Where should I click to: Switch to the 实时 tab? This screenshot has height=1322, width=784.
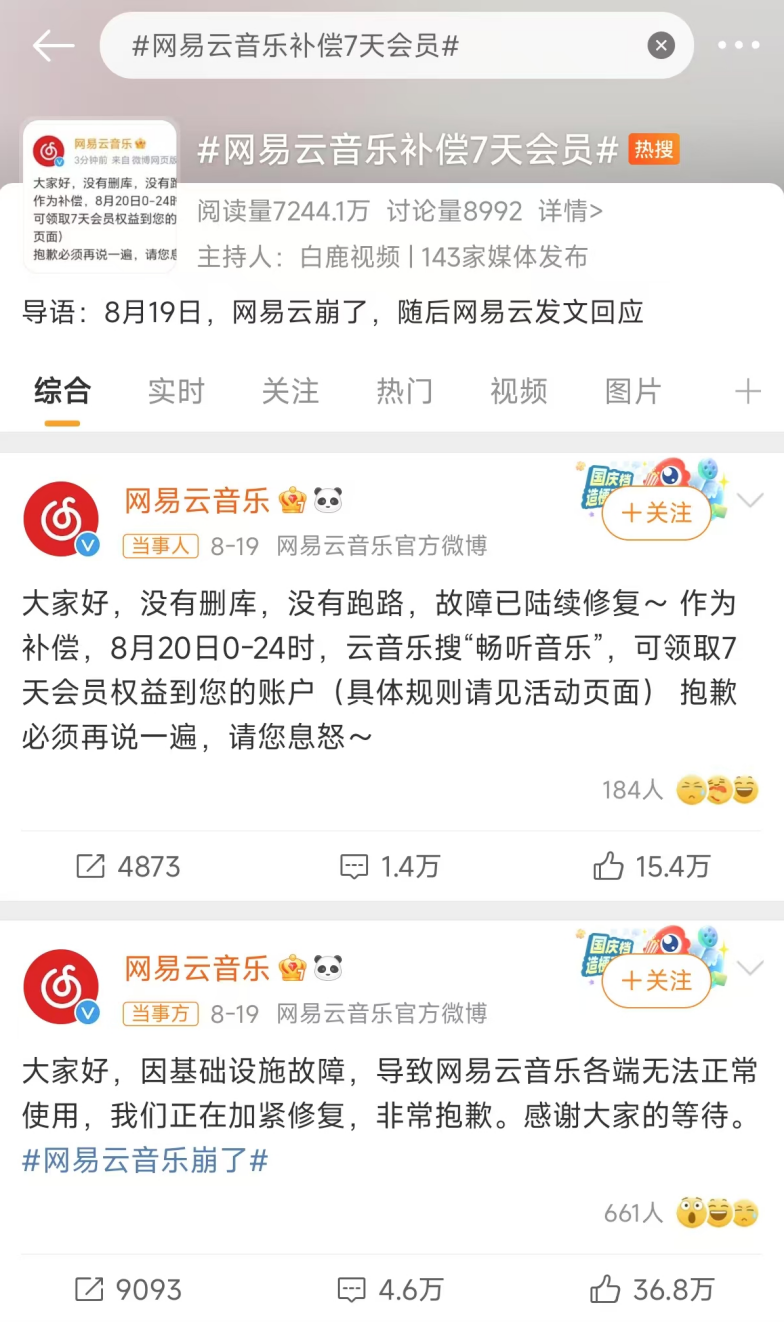coord(176,391)
